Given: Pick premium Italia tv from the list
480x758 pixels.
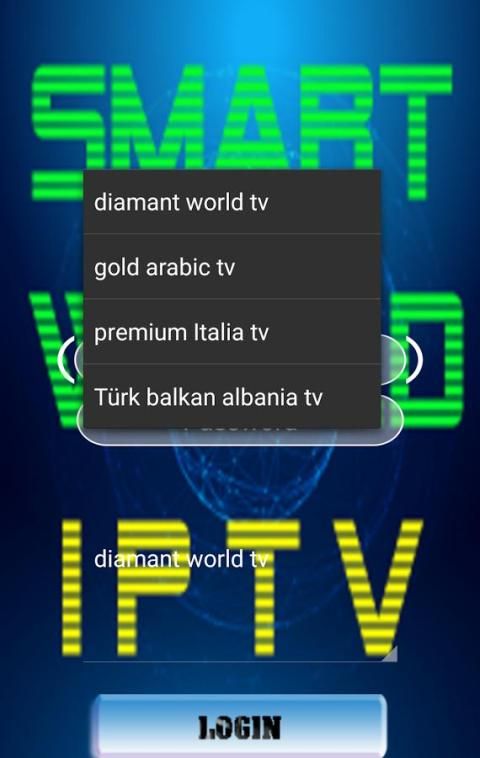Looking at the screenshot, I should click(232, 331).
